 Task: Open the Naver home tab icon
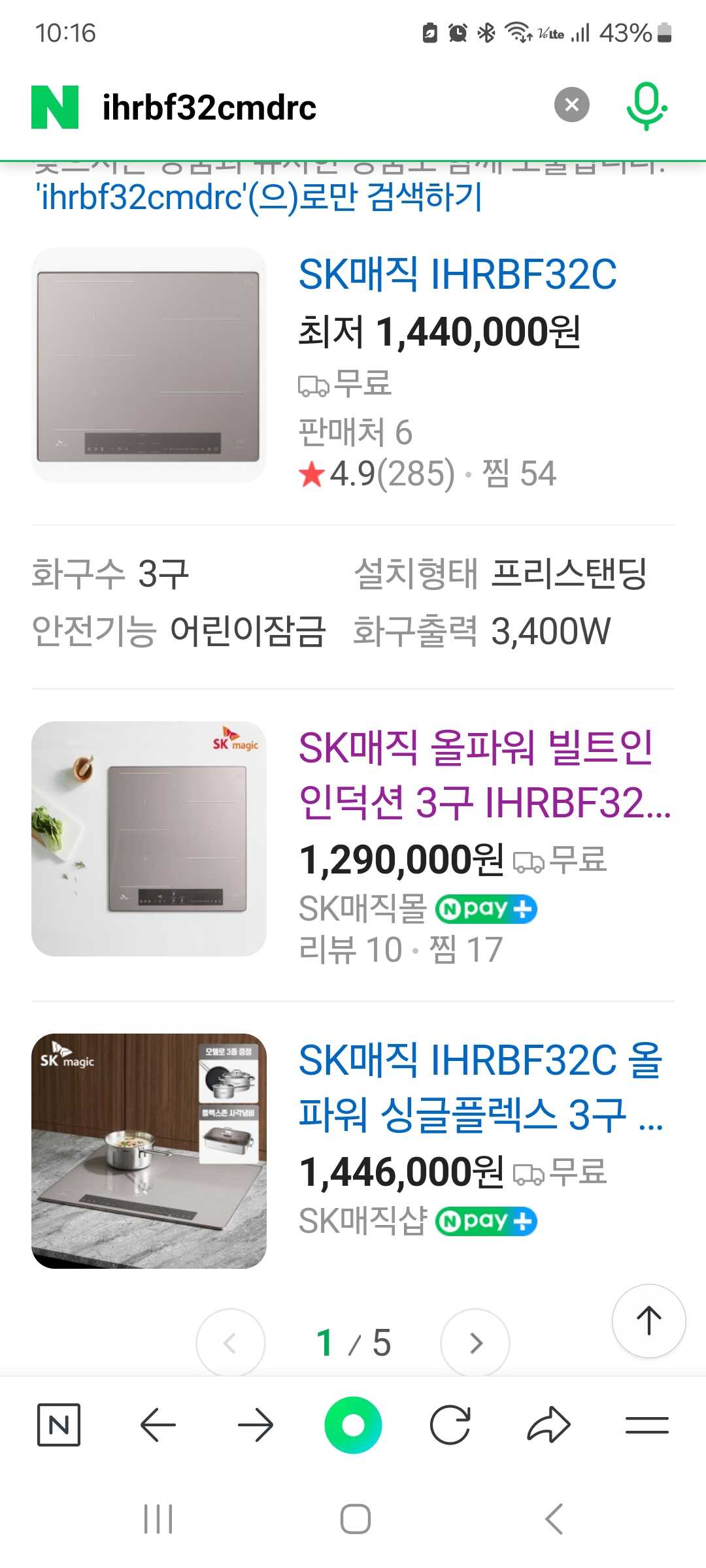pyautogui.click(x=59, y=1425)
